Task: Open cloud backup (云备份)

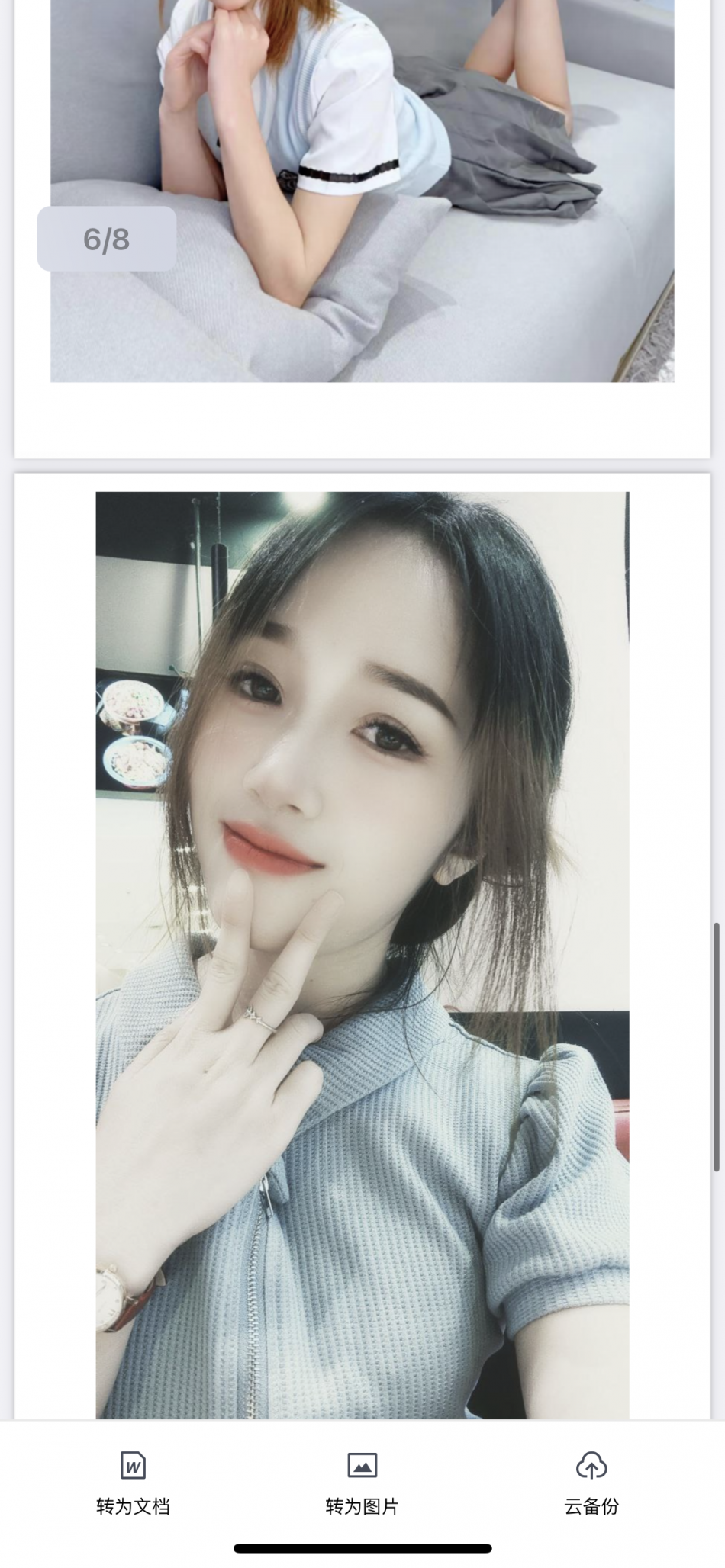Action: pyautogui.click(x=591, y=1482)
